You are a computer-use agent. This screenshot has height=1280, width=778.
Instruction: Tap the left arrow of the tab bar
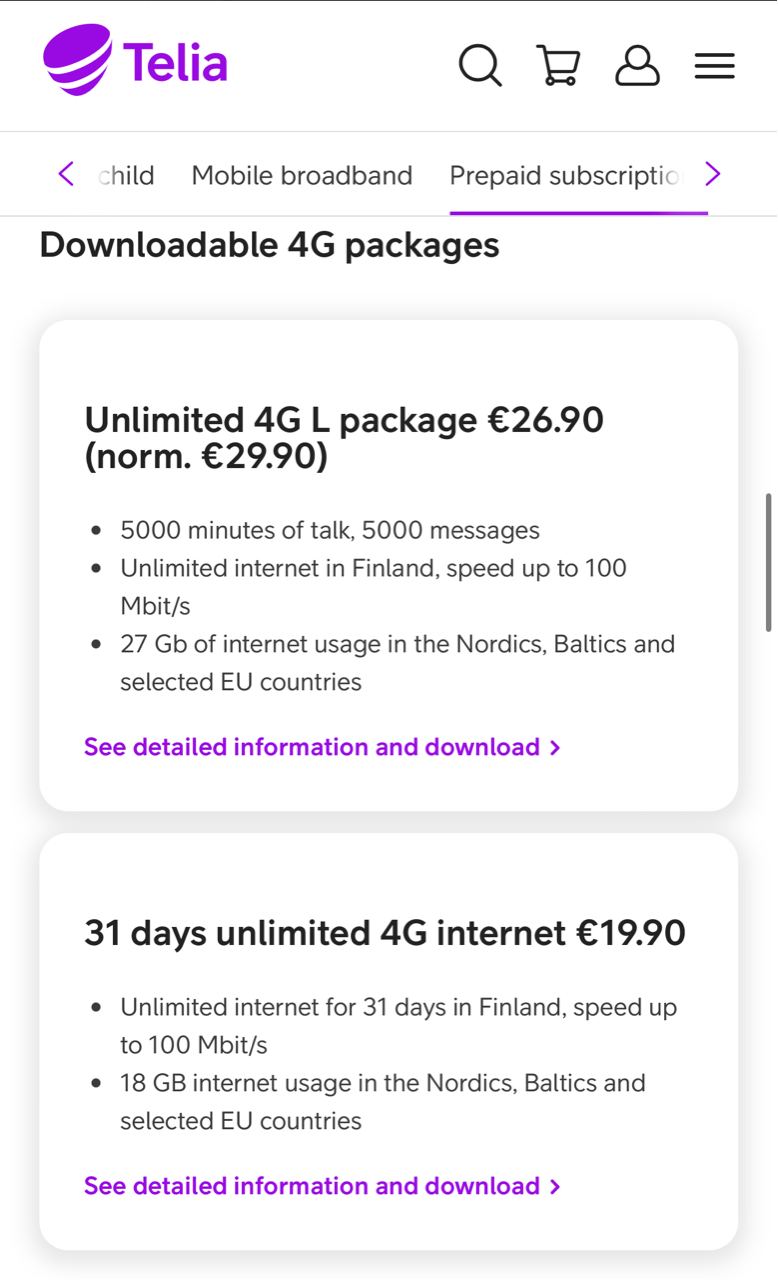(66, 174)
